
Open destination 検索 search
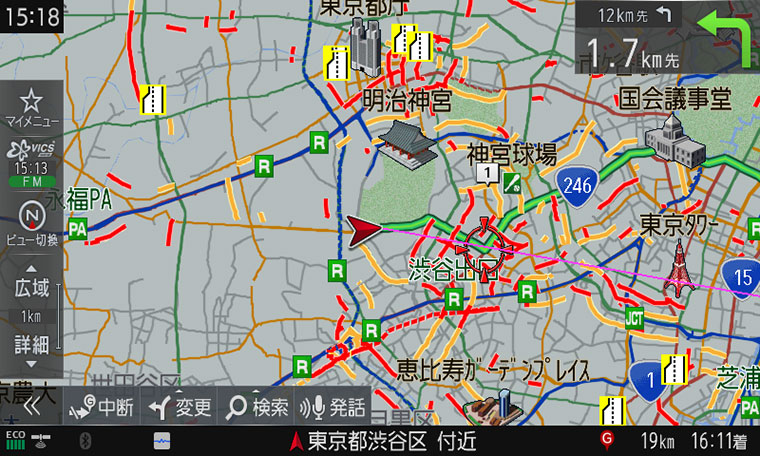click(x=257, y=407)
